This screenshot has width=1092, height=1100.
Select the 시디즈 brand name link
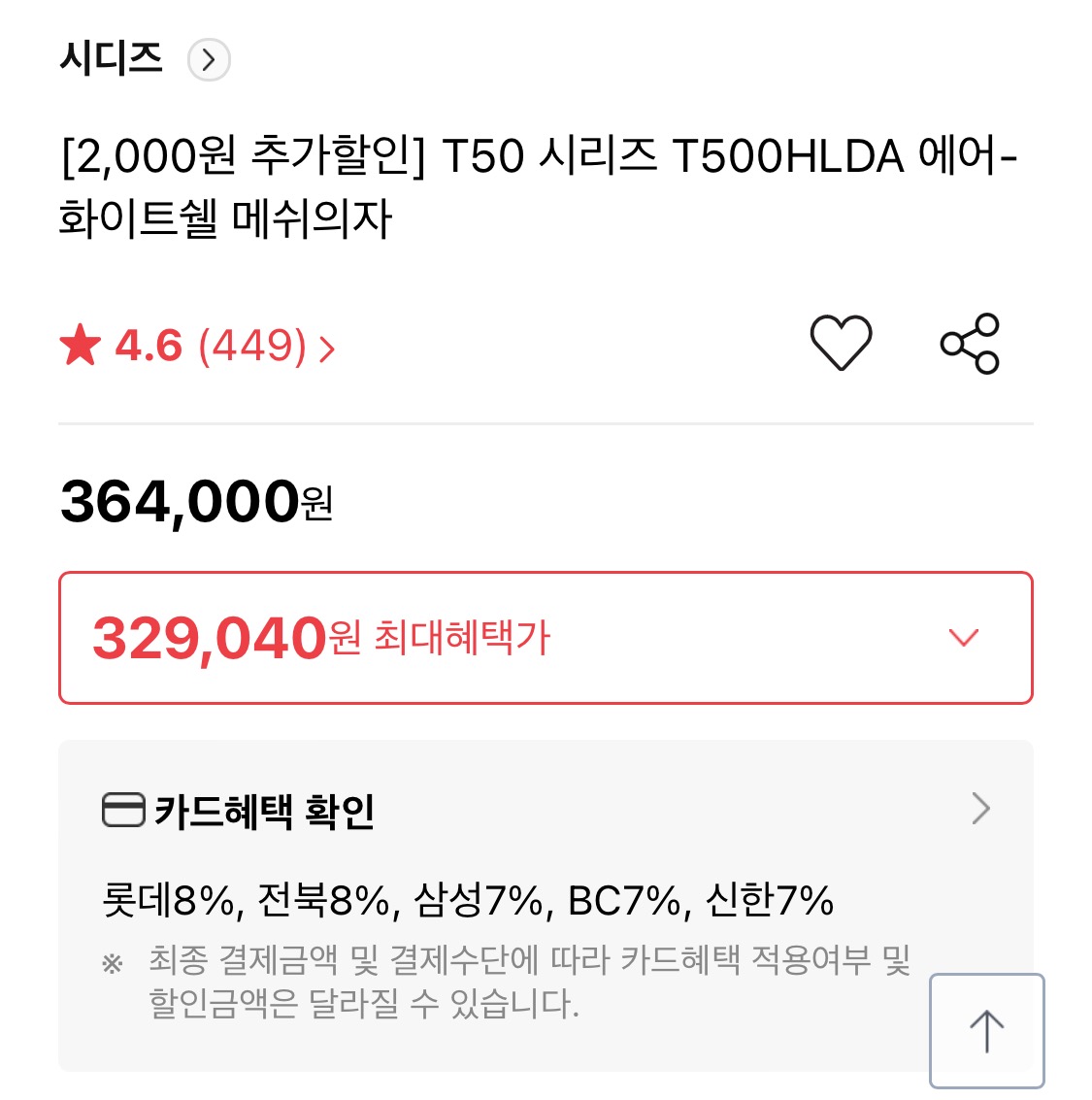[x=112, y=60]
